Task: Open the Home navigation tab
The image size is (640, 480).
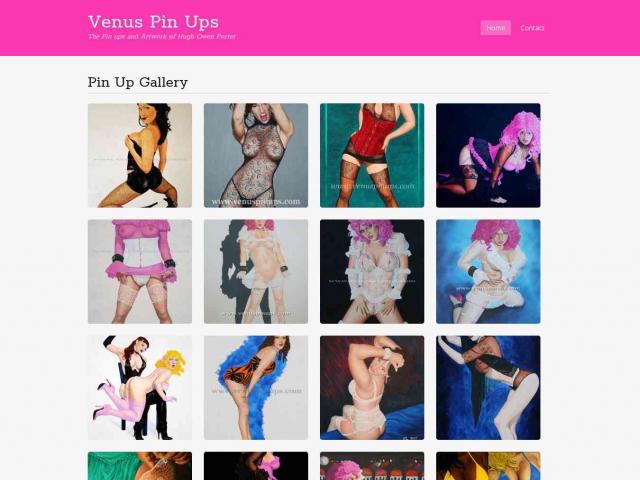Action: 495,28
